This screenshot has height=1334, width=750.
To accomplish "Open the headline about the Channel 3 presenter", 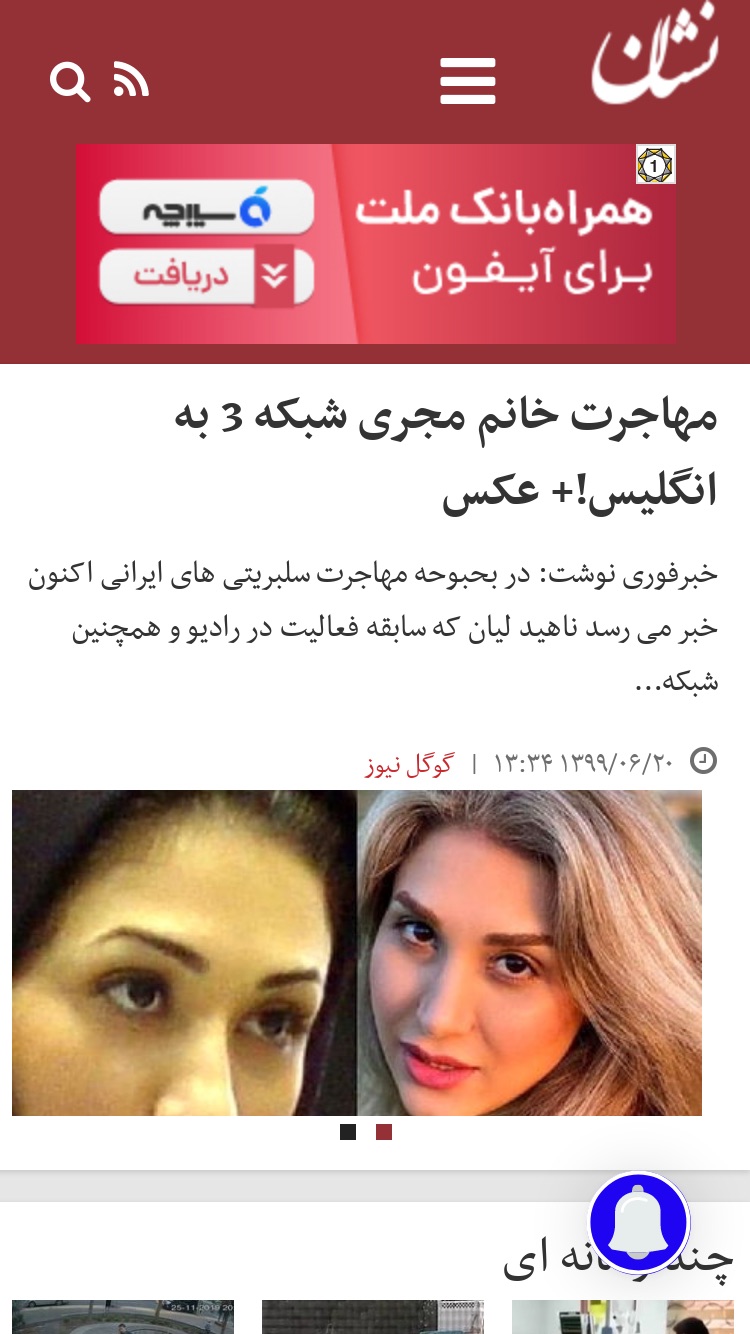I will point(447,454).
